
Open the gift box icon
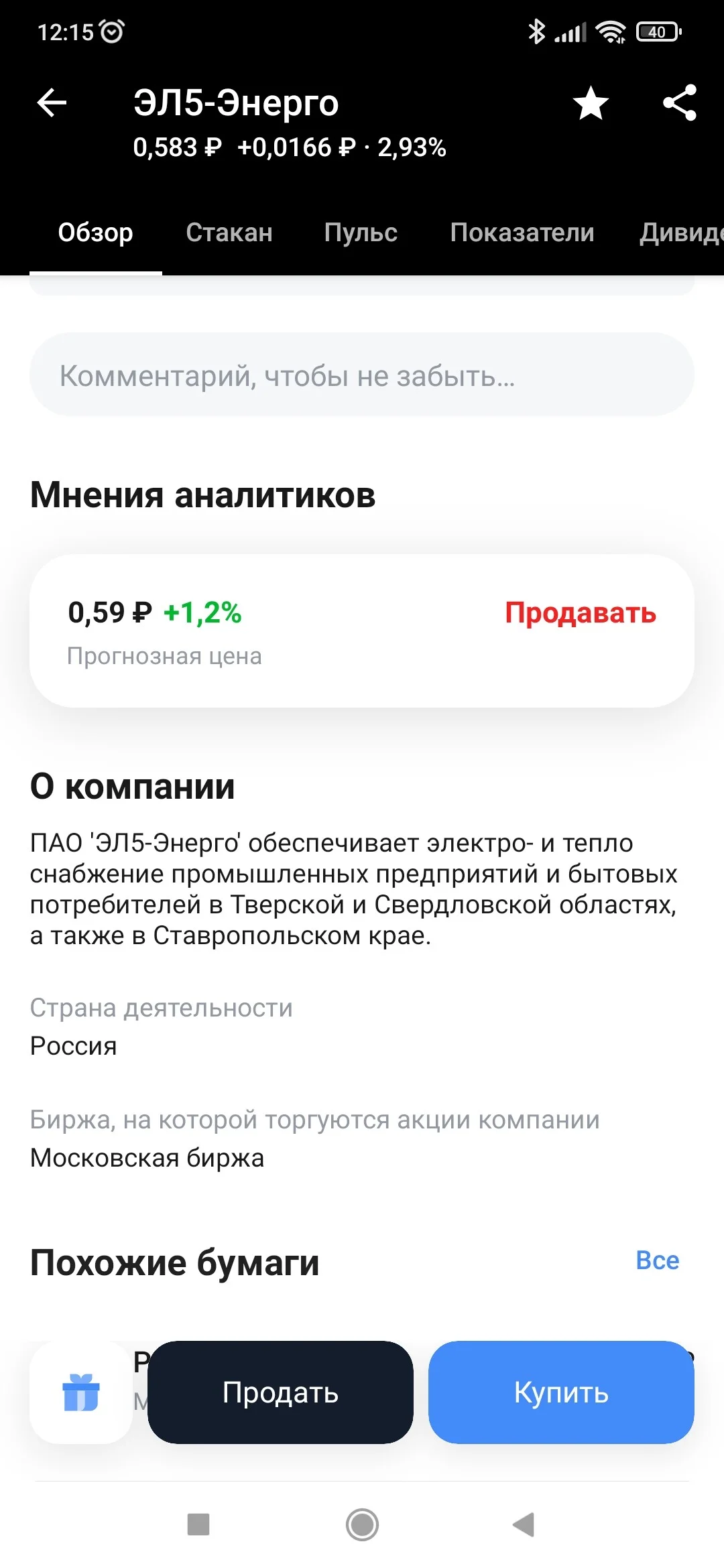pos(81,1392)
